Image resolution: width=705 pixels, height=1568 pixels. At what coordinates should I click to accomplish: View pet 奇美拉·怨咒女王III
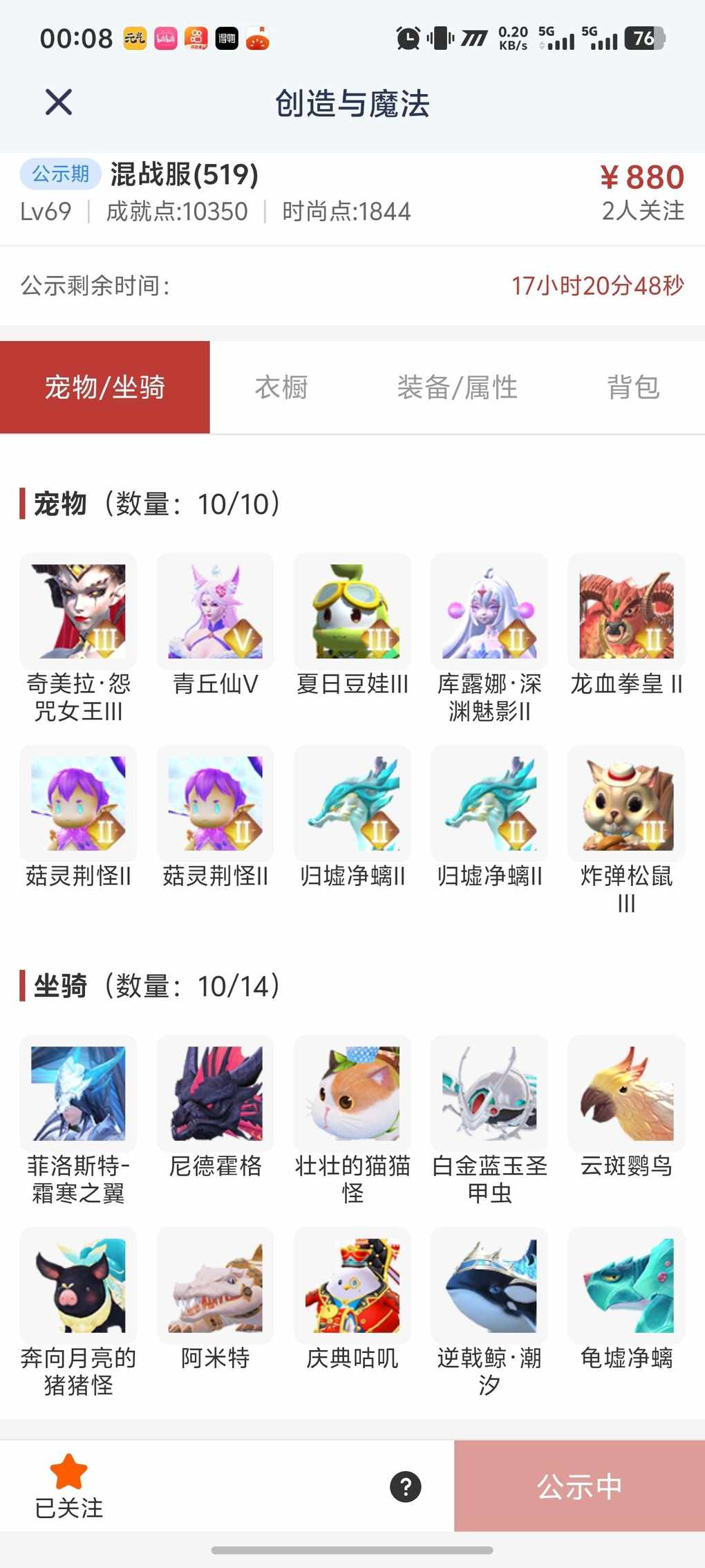click(x=78, y=611)
